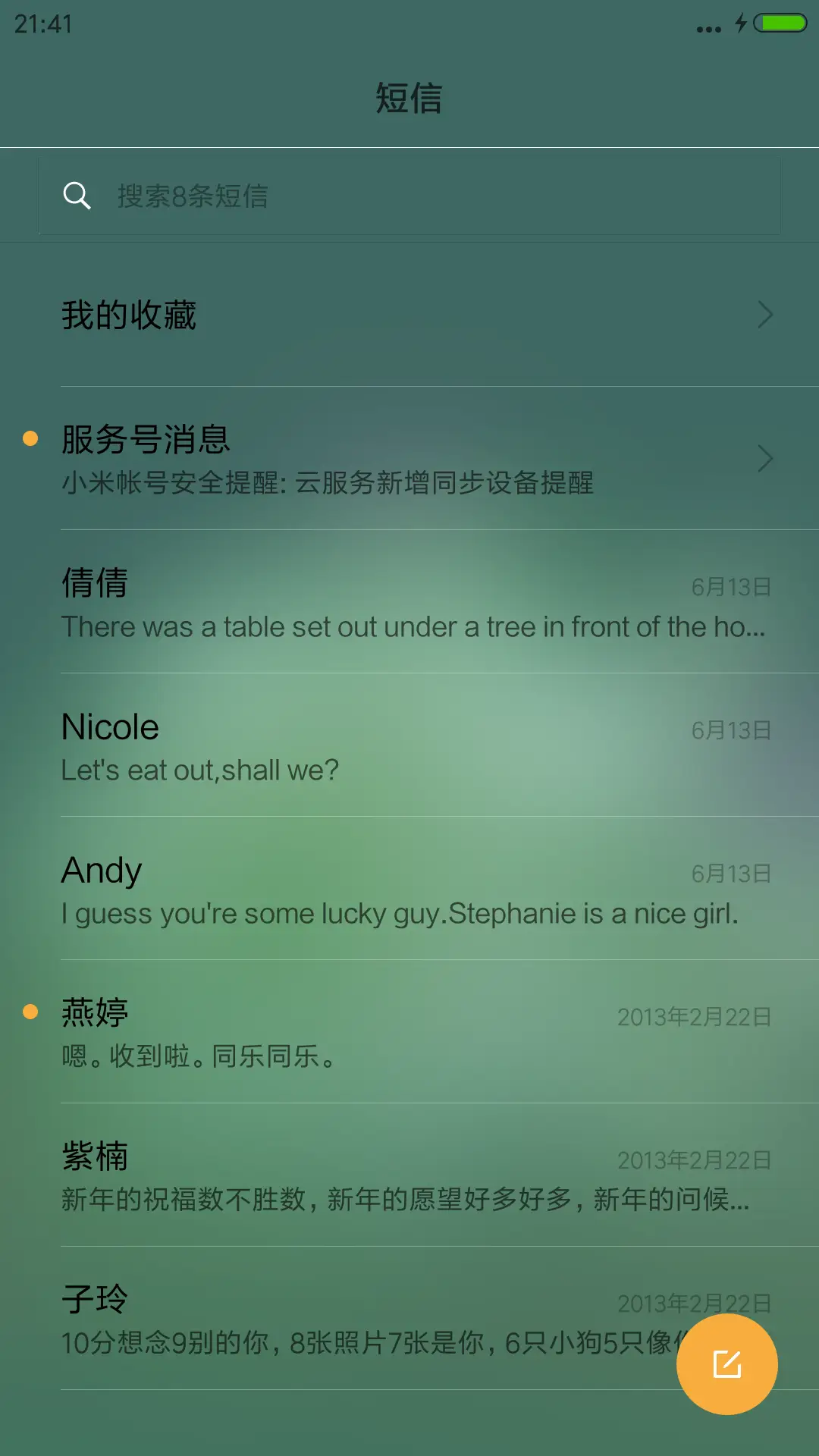Screen dimensions: 819x1456
Task: Open 我的收藏 favorites
Action: (x=409, y=315)
